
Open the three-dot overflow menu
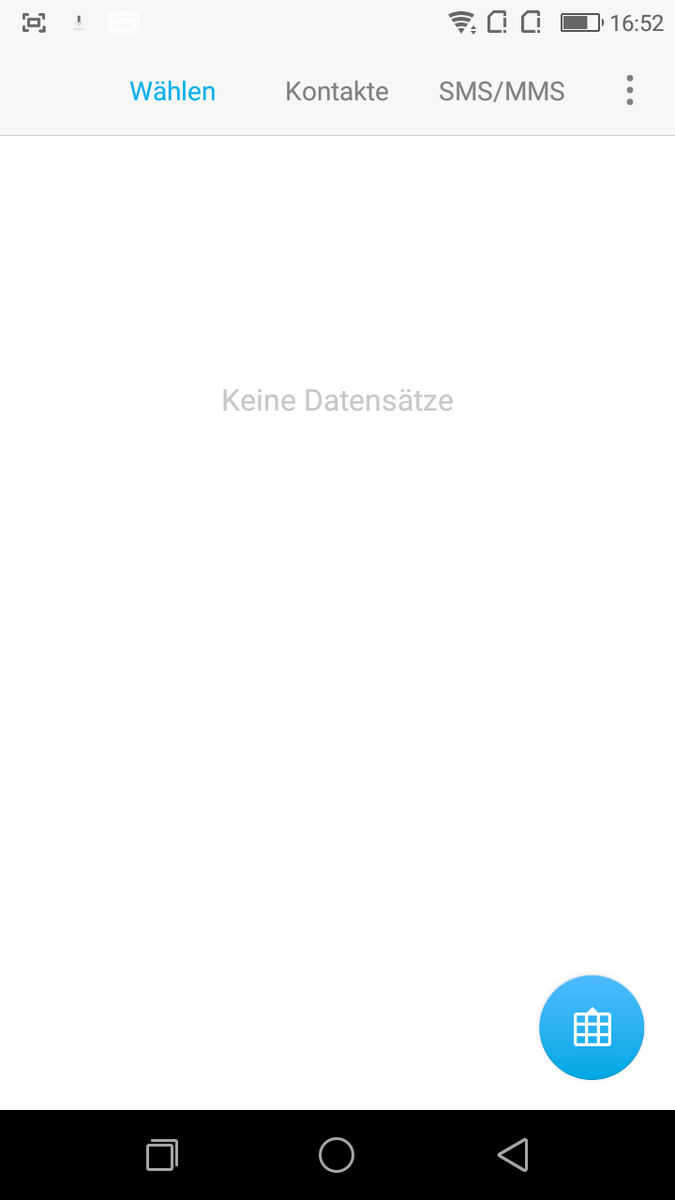(x=629, y=91)
